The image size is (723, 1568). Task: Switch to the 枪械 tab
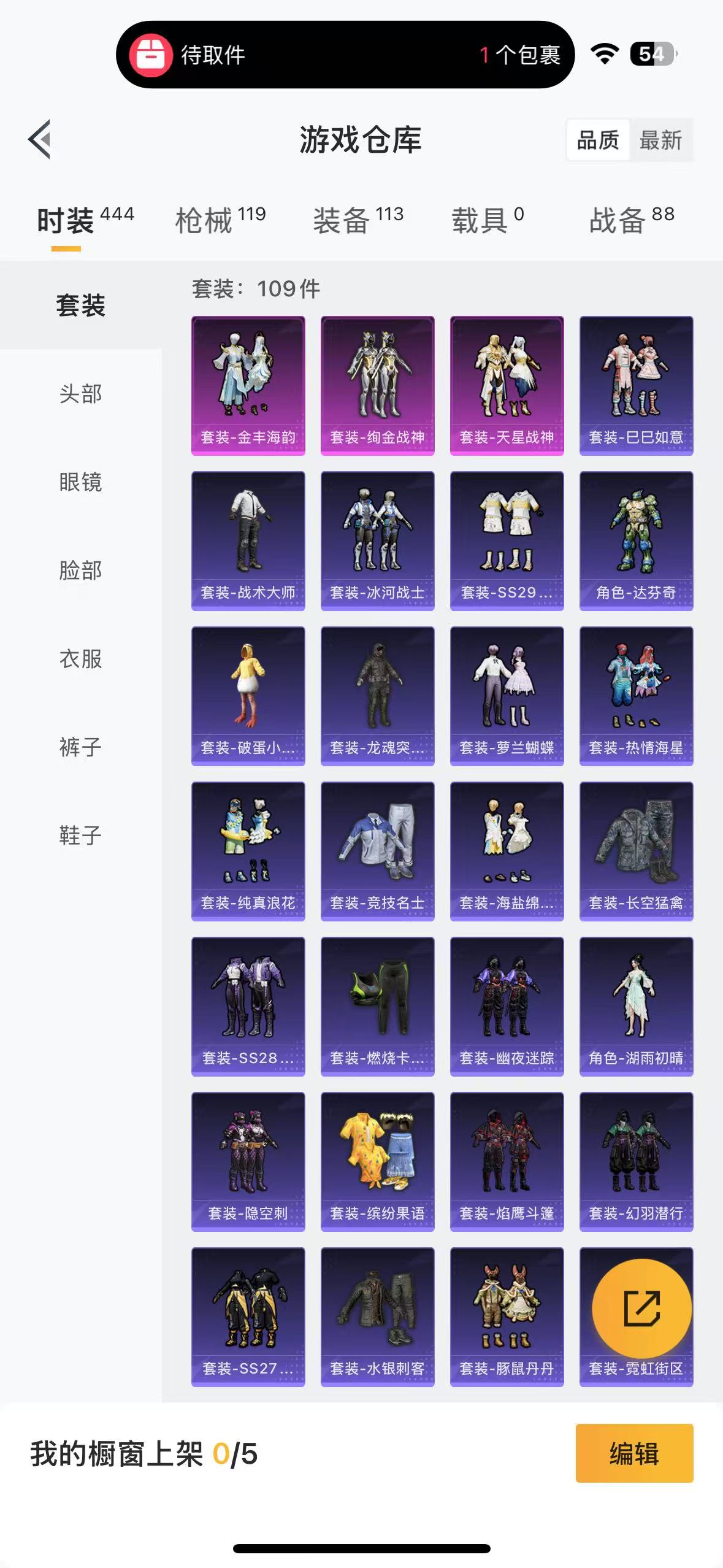point(220,220)
